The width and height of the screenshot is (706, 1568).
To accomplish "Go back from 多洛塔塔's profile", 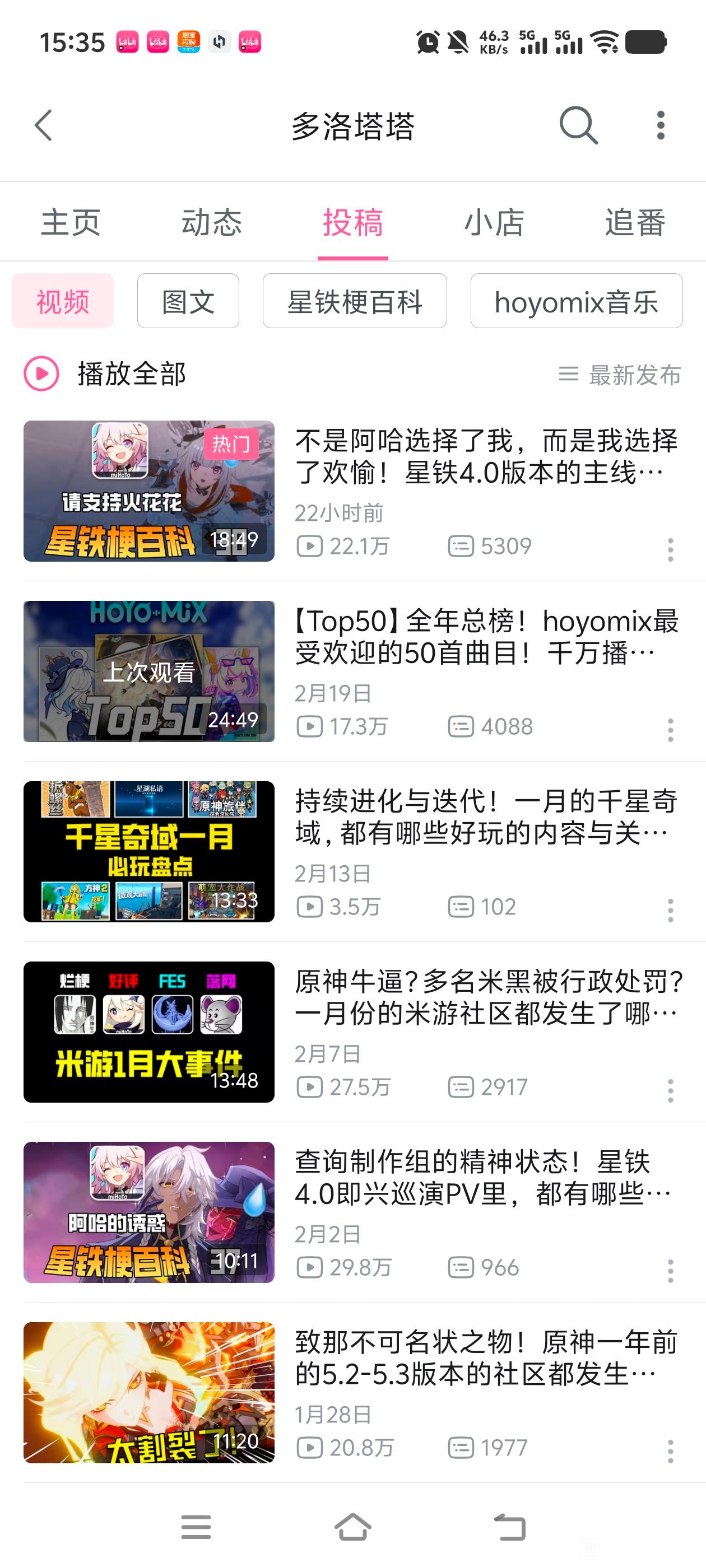I will (43, 126).
